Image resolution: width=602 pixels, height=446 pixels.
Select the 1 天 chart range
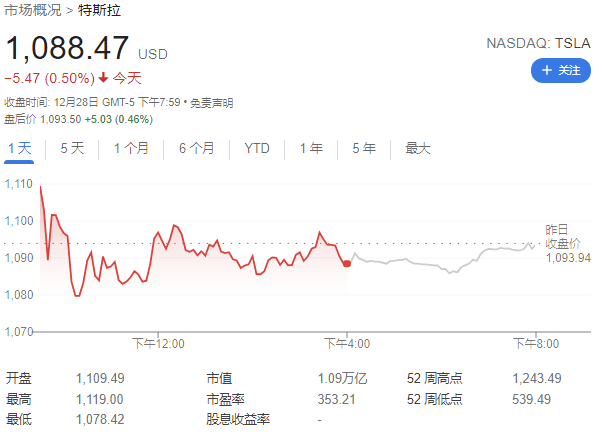pos(20,148)
